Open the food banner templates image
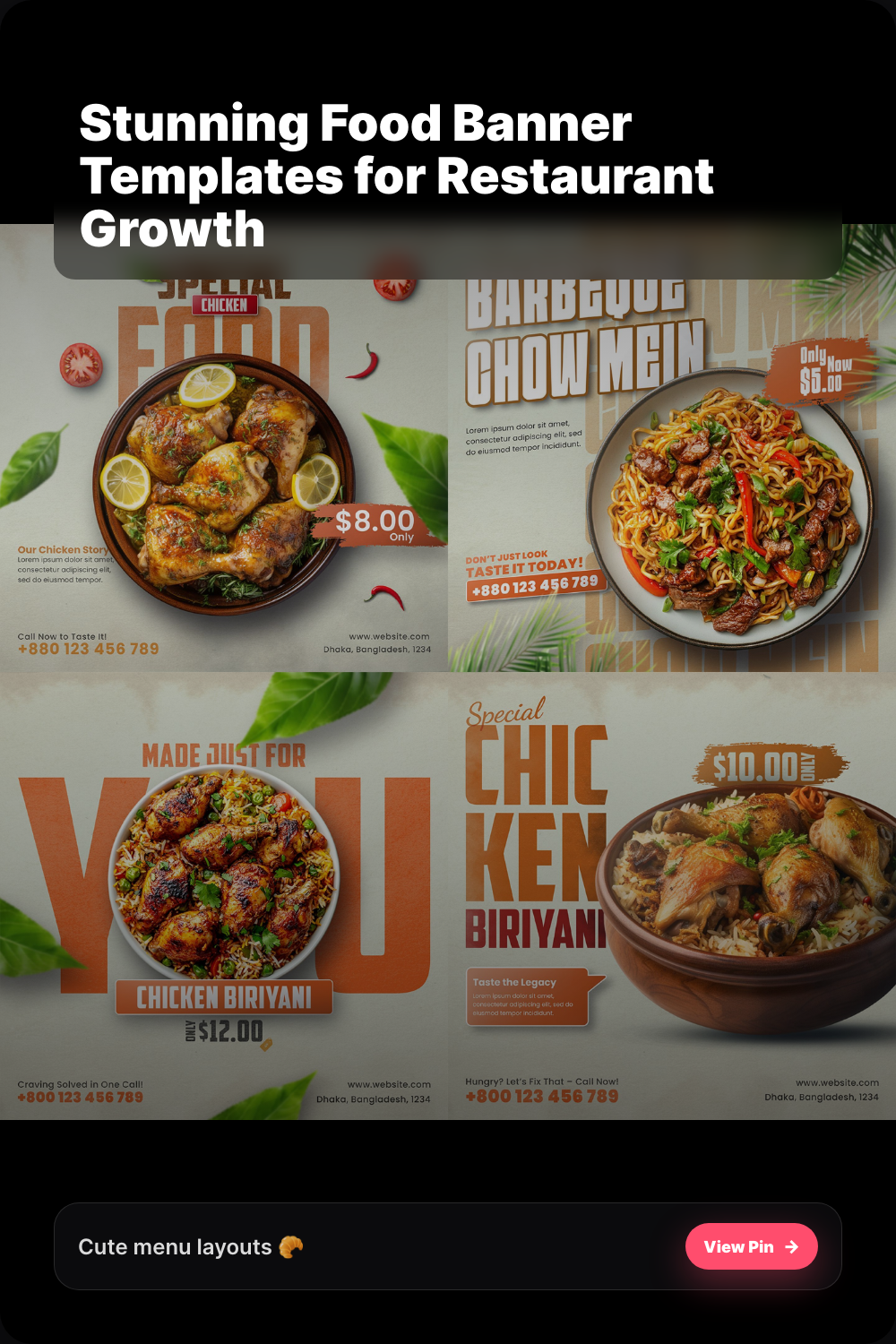 click(x=448, y=672)
